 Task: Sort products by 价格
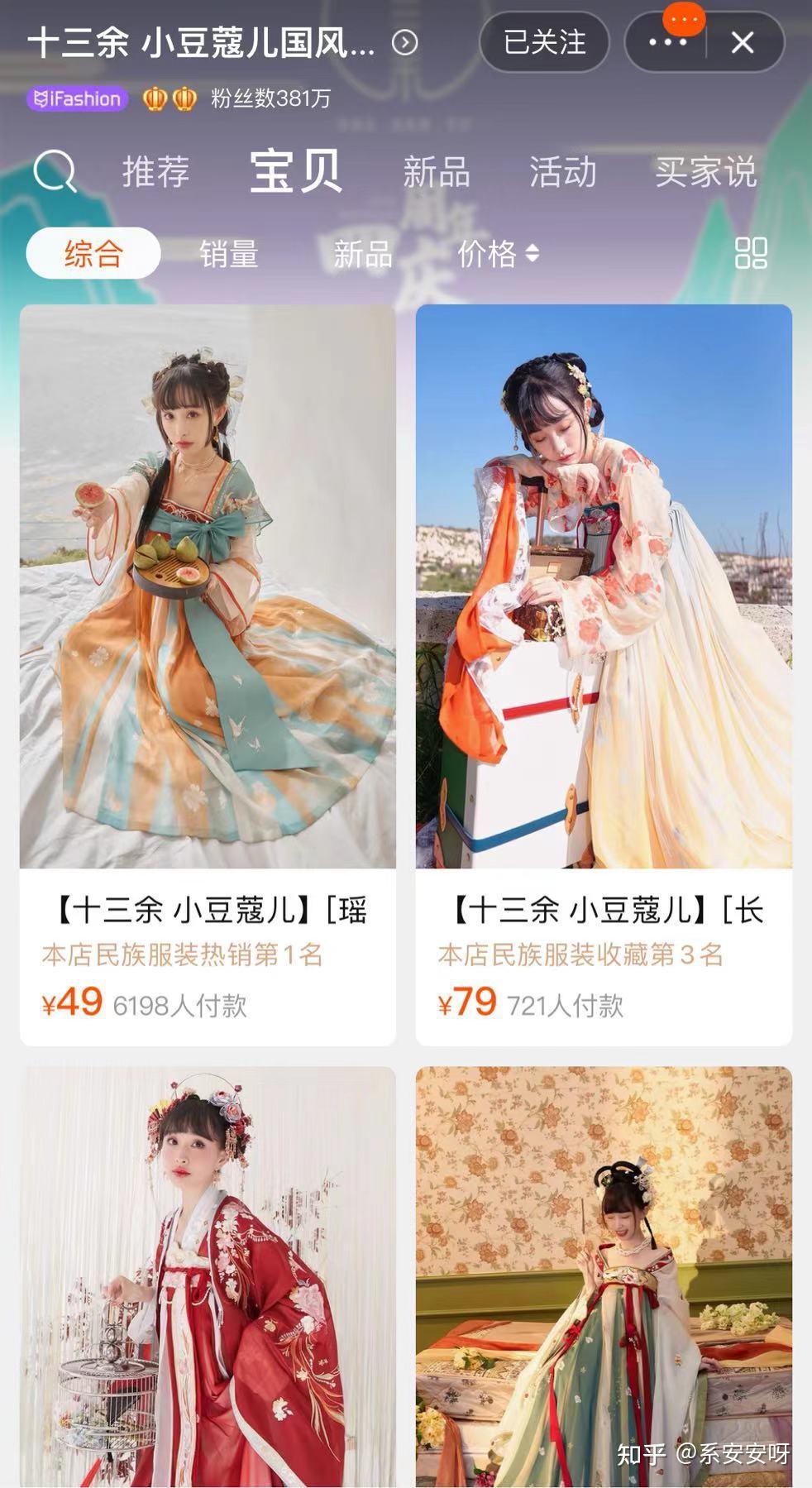point(497,253)
